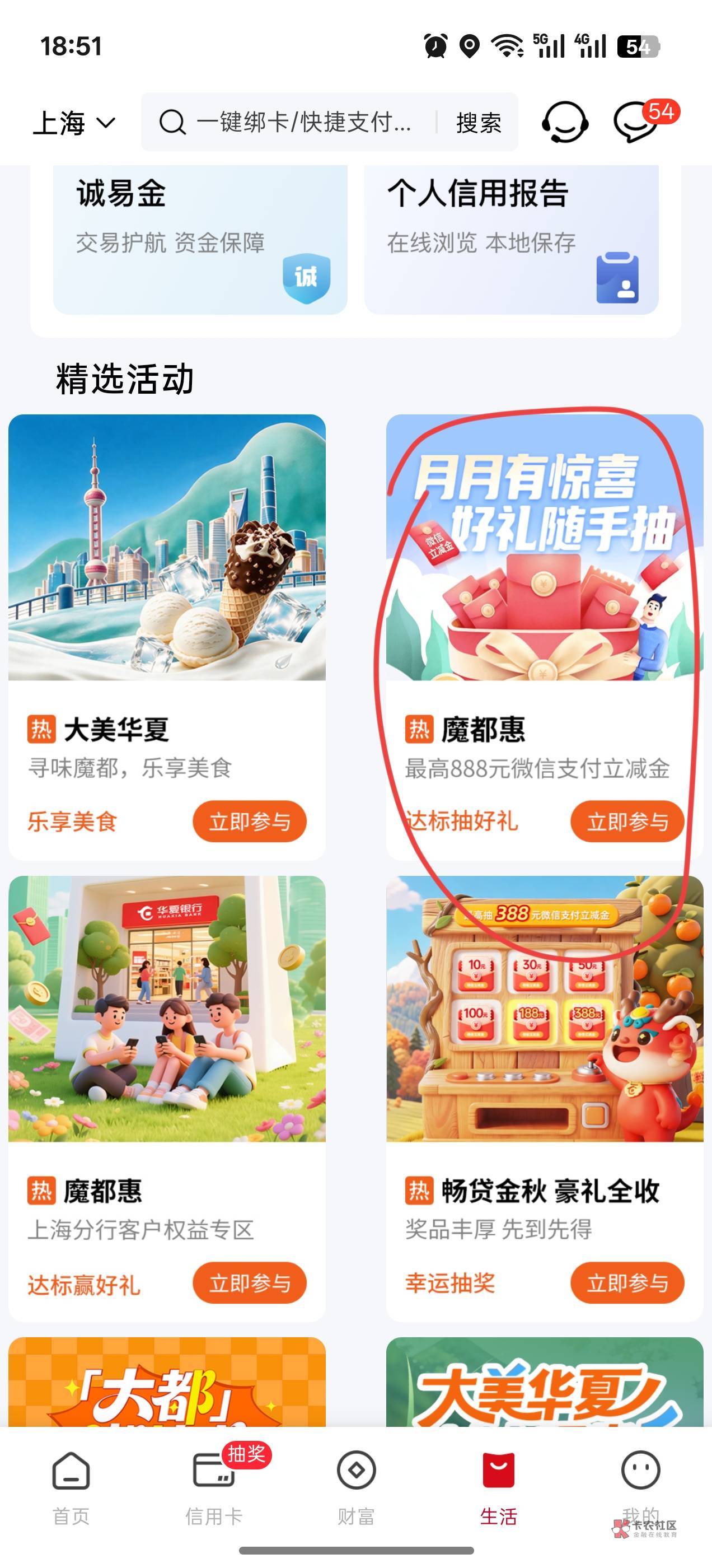Open the 个人信用报告 card

(x=511, y=240)
